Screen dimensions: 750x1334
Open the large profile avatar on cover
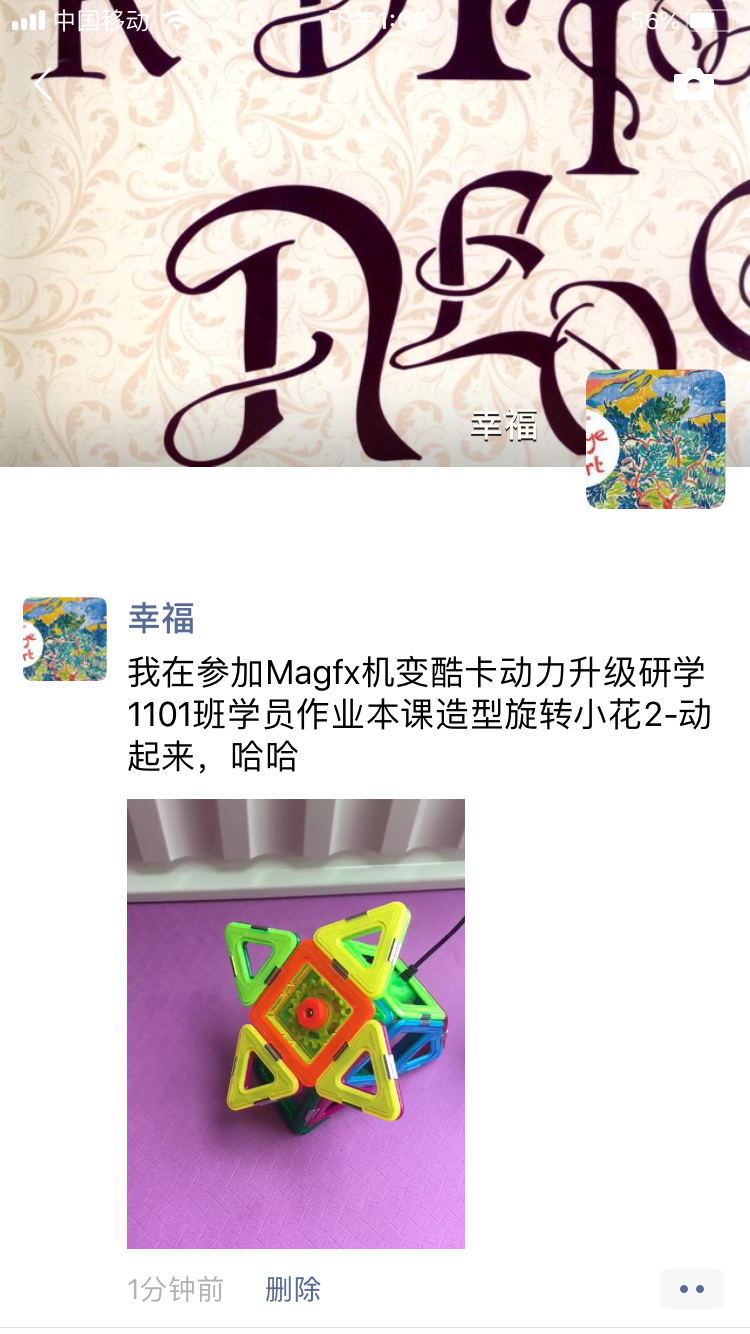click(655, 439)
